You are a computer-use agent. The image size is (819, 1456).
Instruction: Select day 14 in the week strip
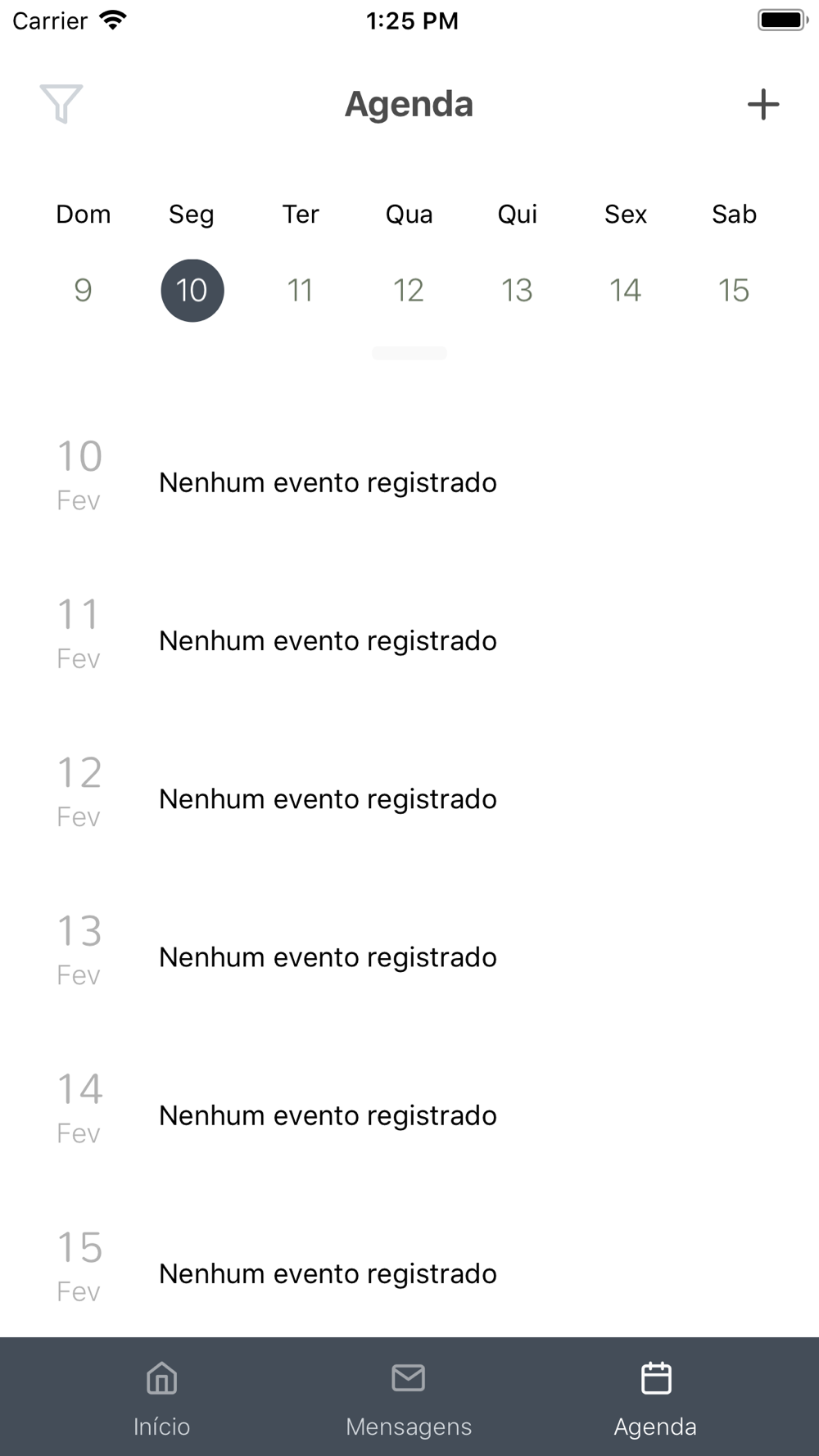pyautogui.click(x=626, y=290)
